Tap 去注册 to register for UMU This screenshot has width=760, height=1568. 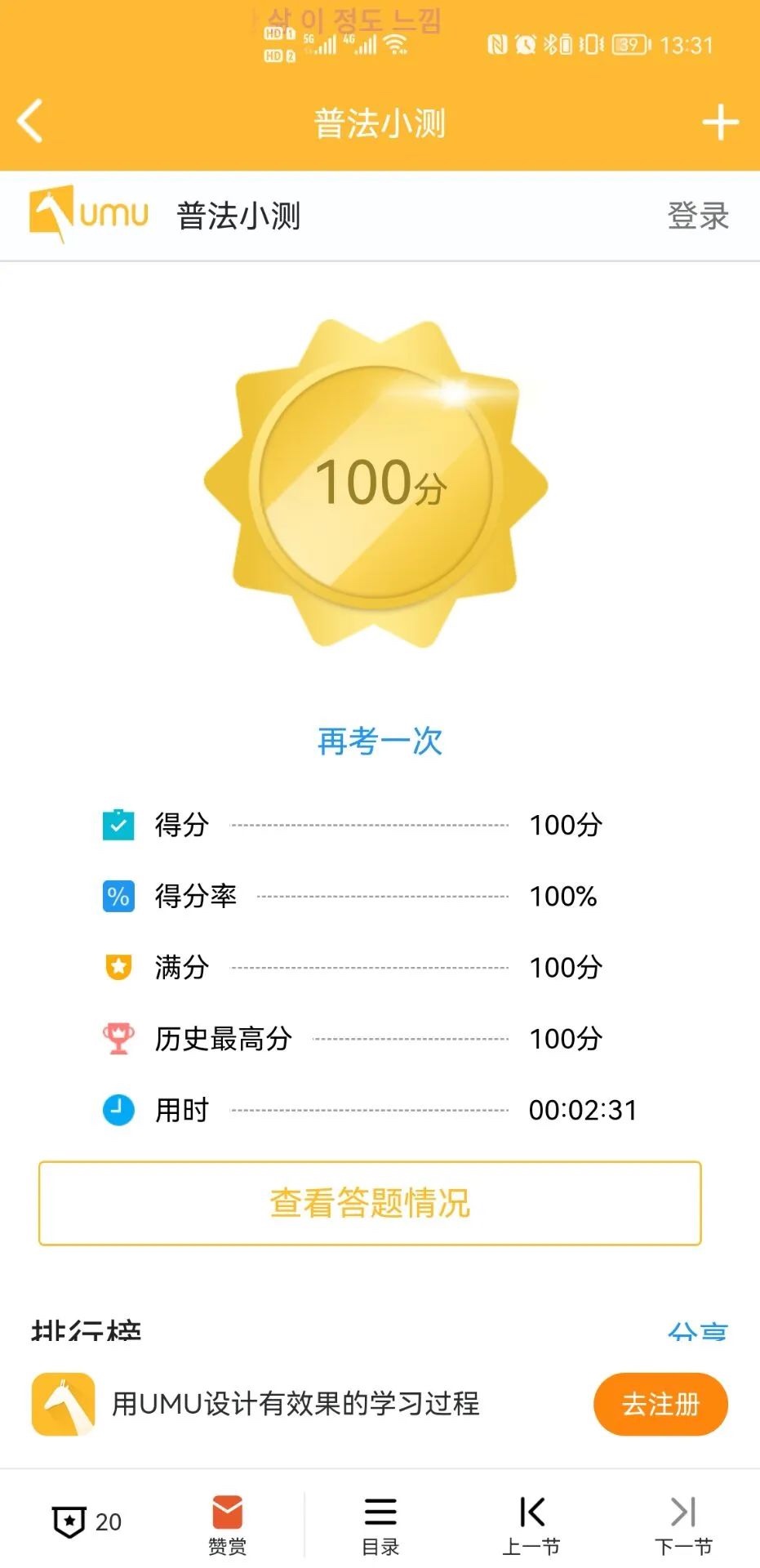(x=660, y=1404)
